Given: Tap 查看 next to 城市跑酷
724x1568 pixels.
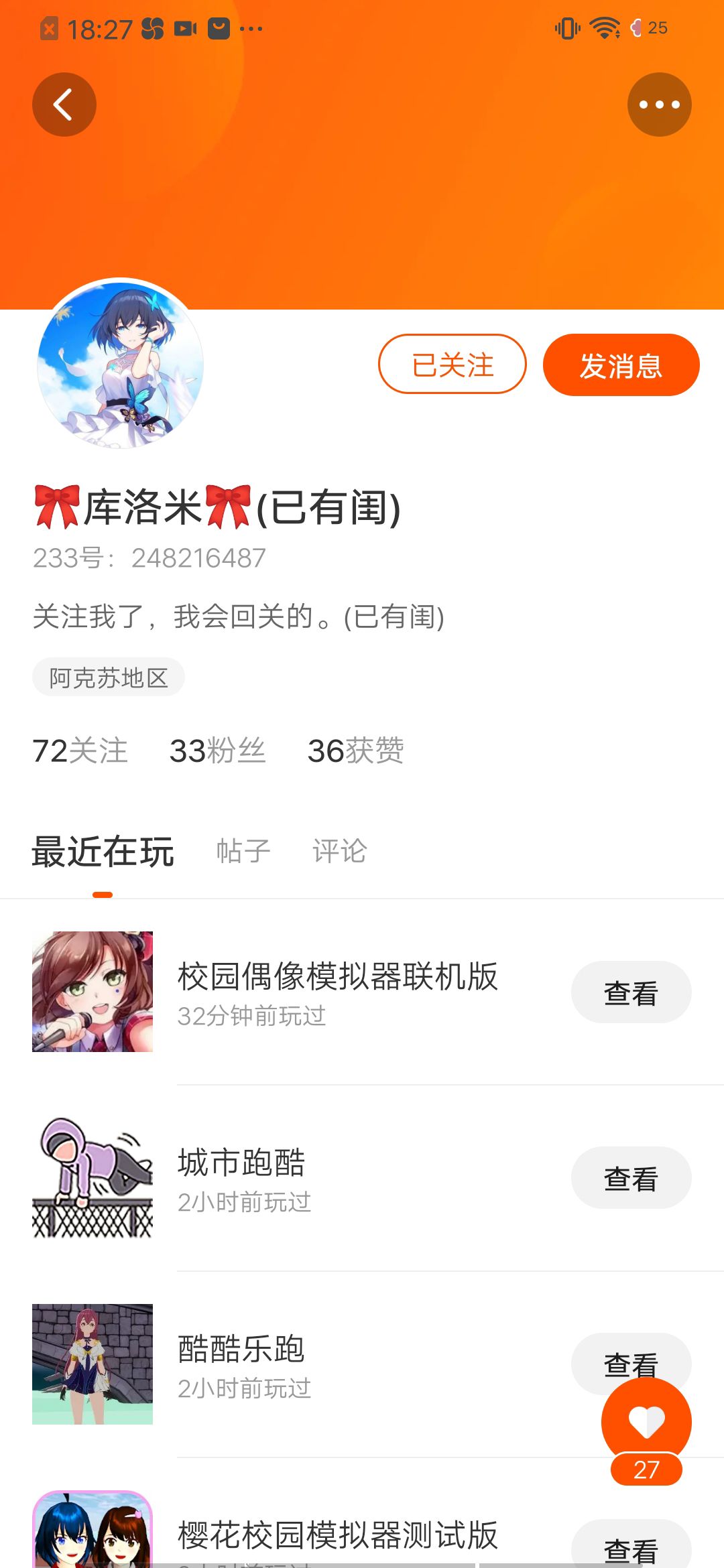Looking at the screenshot, I should click(x=631, y=1178).
